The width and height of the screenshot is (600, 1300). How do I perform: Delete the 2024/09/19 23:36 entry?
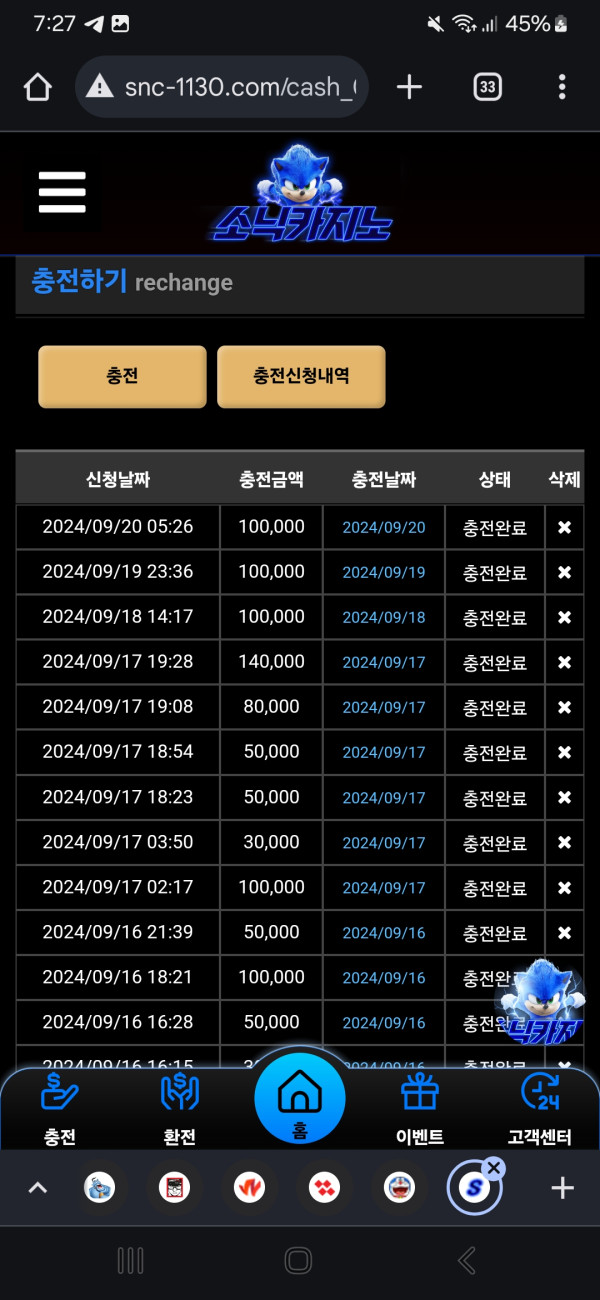tap(564, 572)
